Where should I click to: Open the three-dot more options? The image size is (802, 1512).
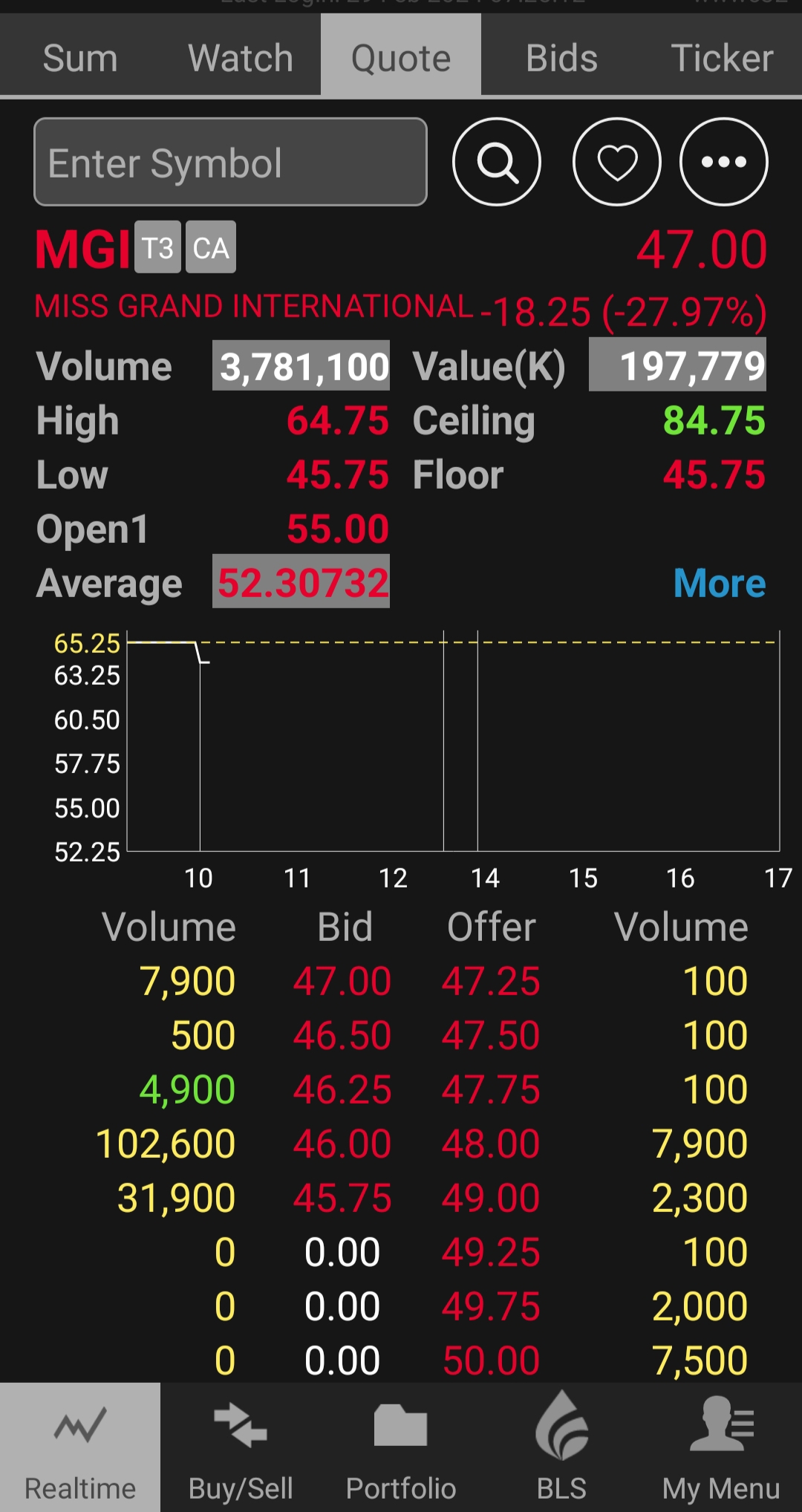724,162
